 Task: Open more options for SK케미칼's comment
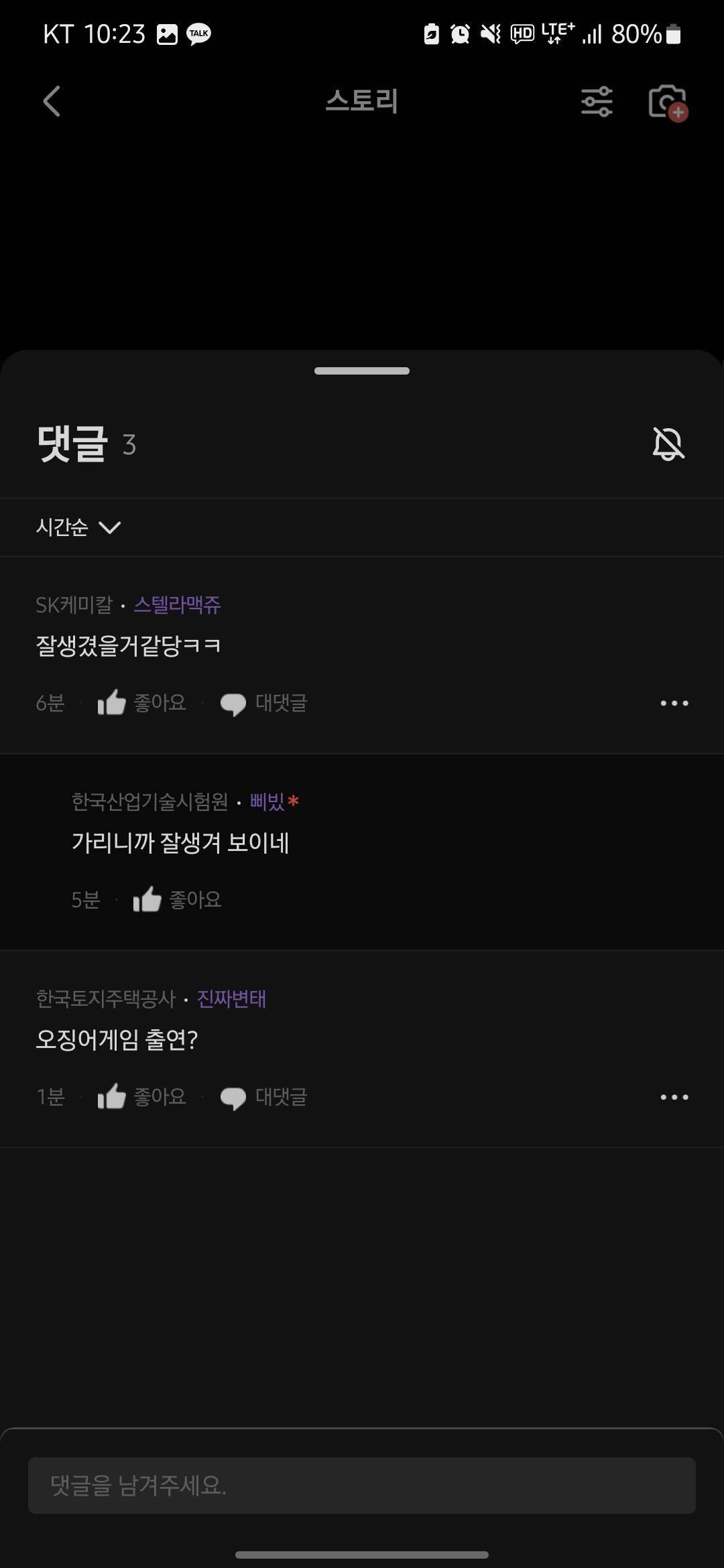click(x=674, y=702)
